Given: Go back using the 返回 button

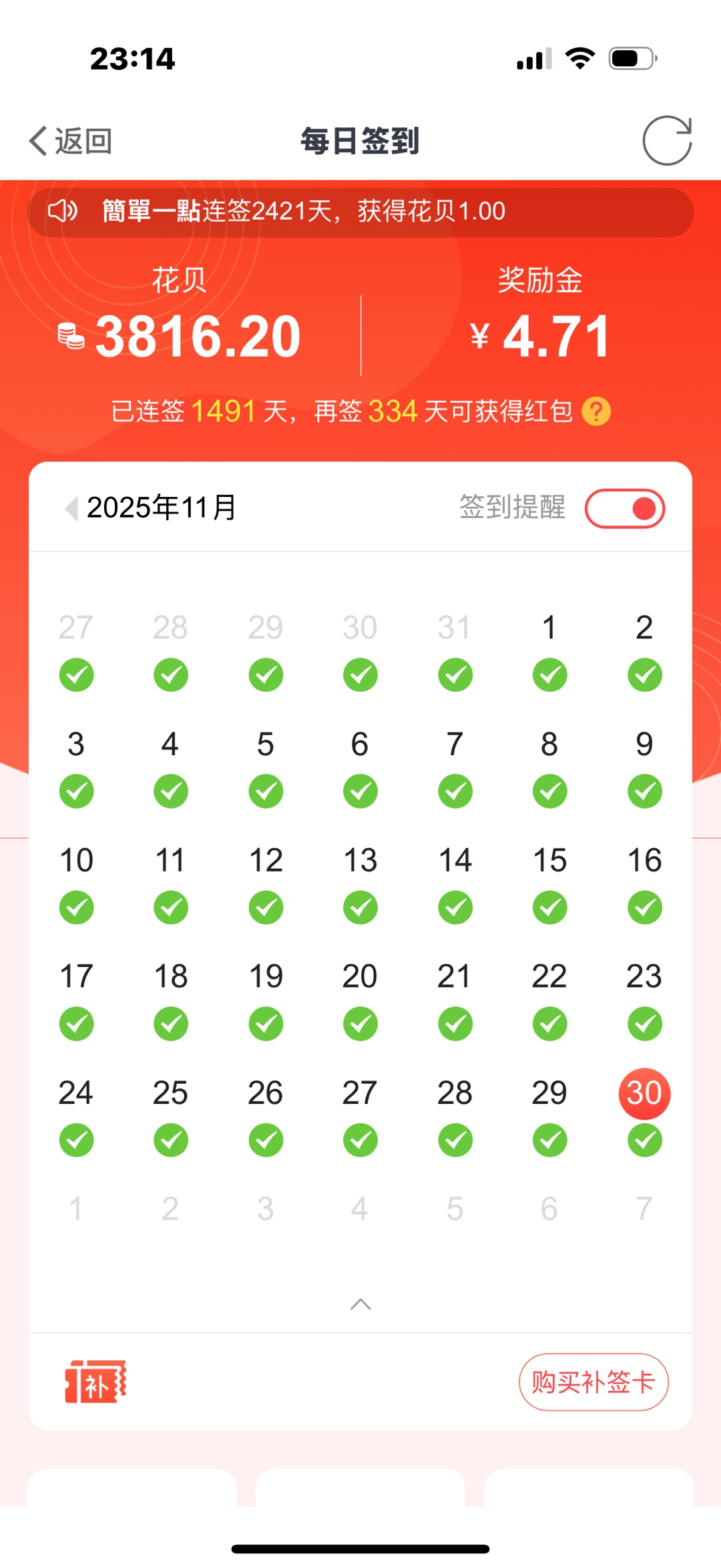Looking at the screenshot, I should click(70, 141).
